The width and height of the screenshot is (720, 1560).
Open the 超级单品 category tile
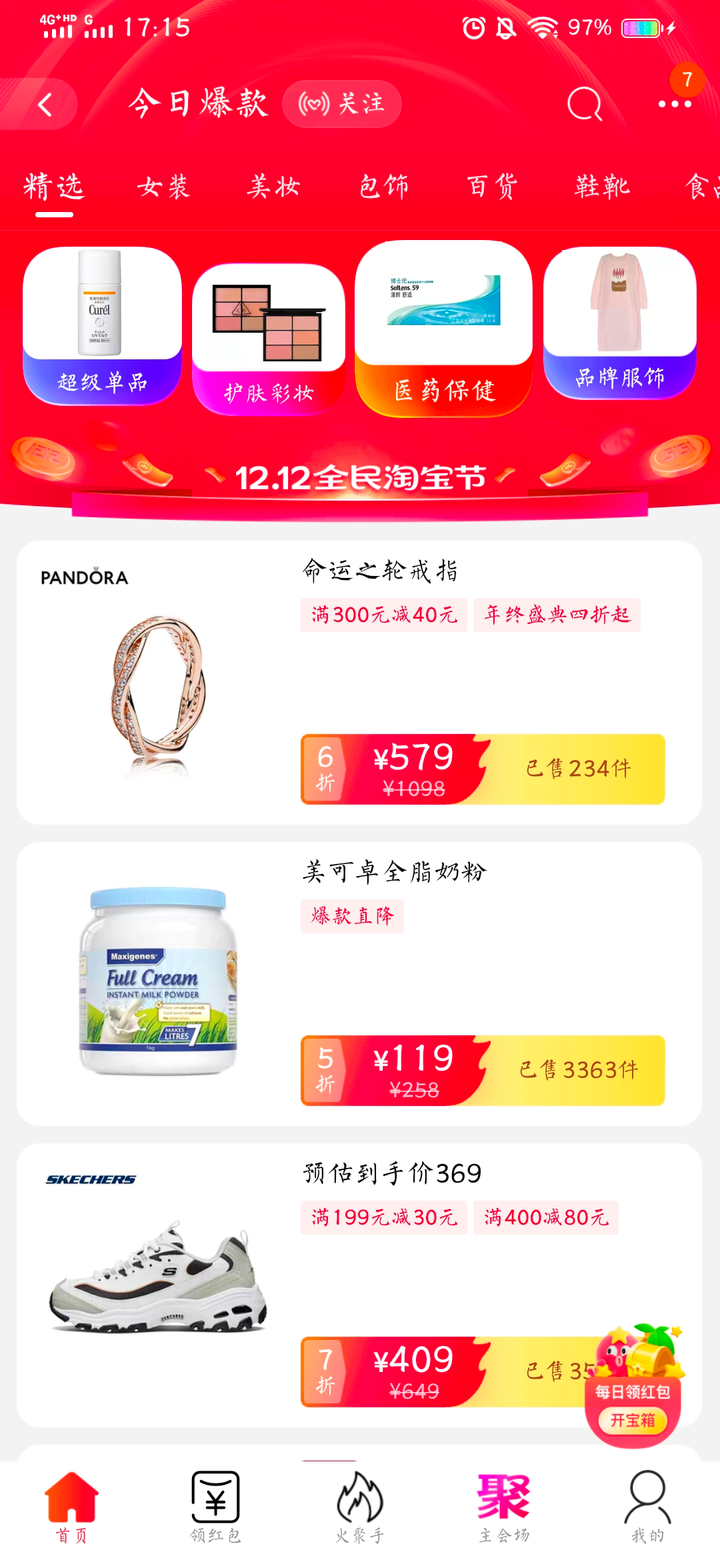(102, 325)
